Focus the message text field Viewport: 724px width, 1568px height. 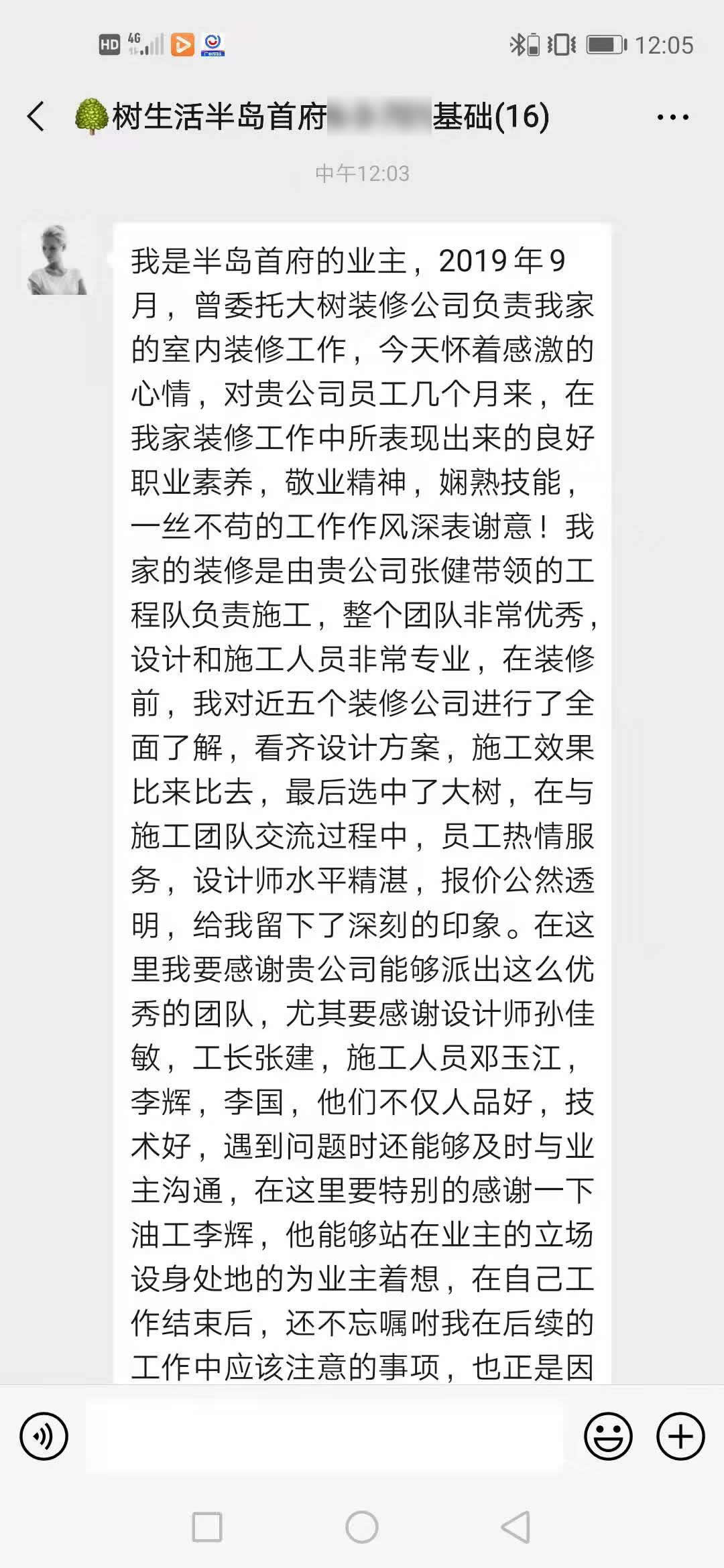pos(324,1436)
